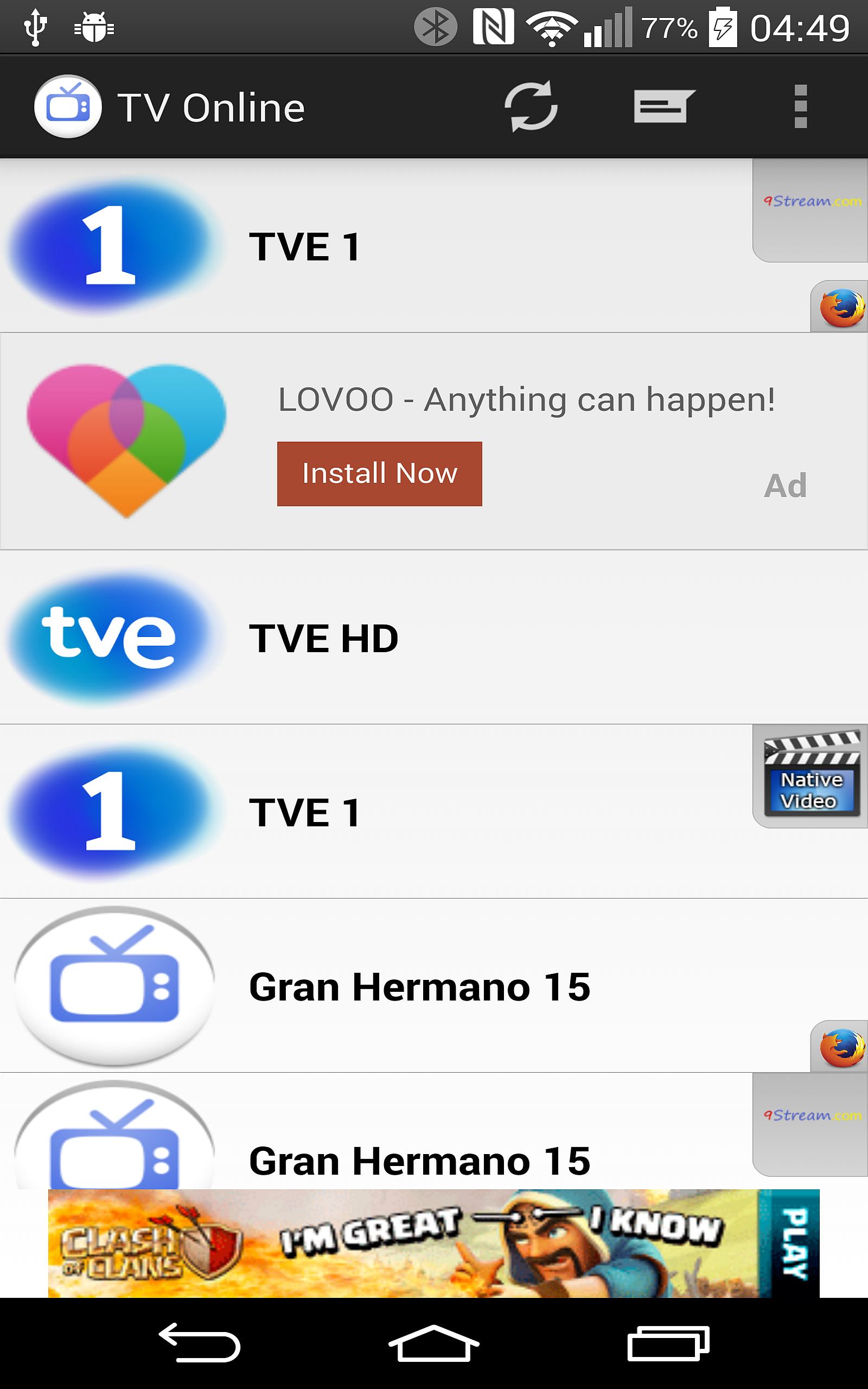Open the message icon in the app bar
The height and width of the screenshot is (1389, 868).
tap(664, 106)
